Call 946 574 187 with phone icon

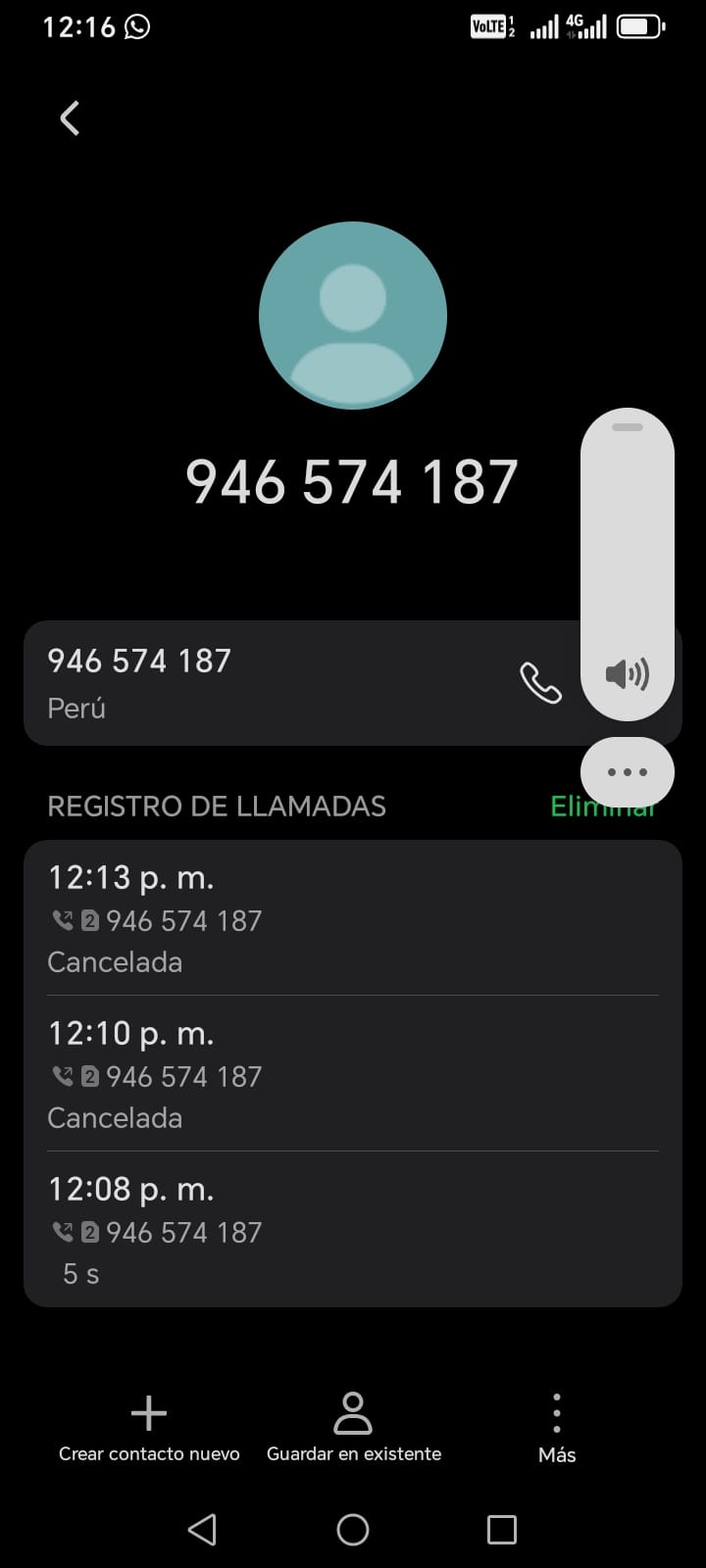pyautogui.click(x=540, y=683)
